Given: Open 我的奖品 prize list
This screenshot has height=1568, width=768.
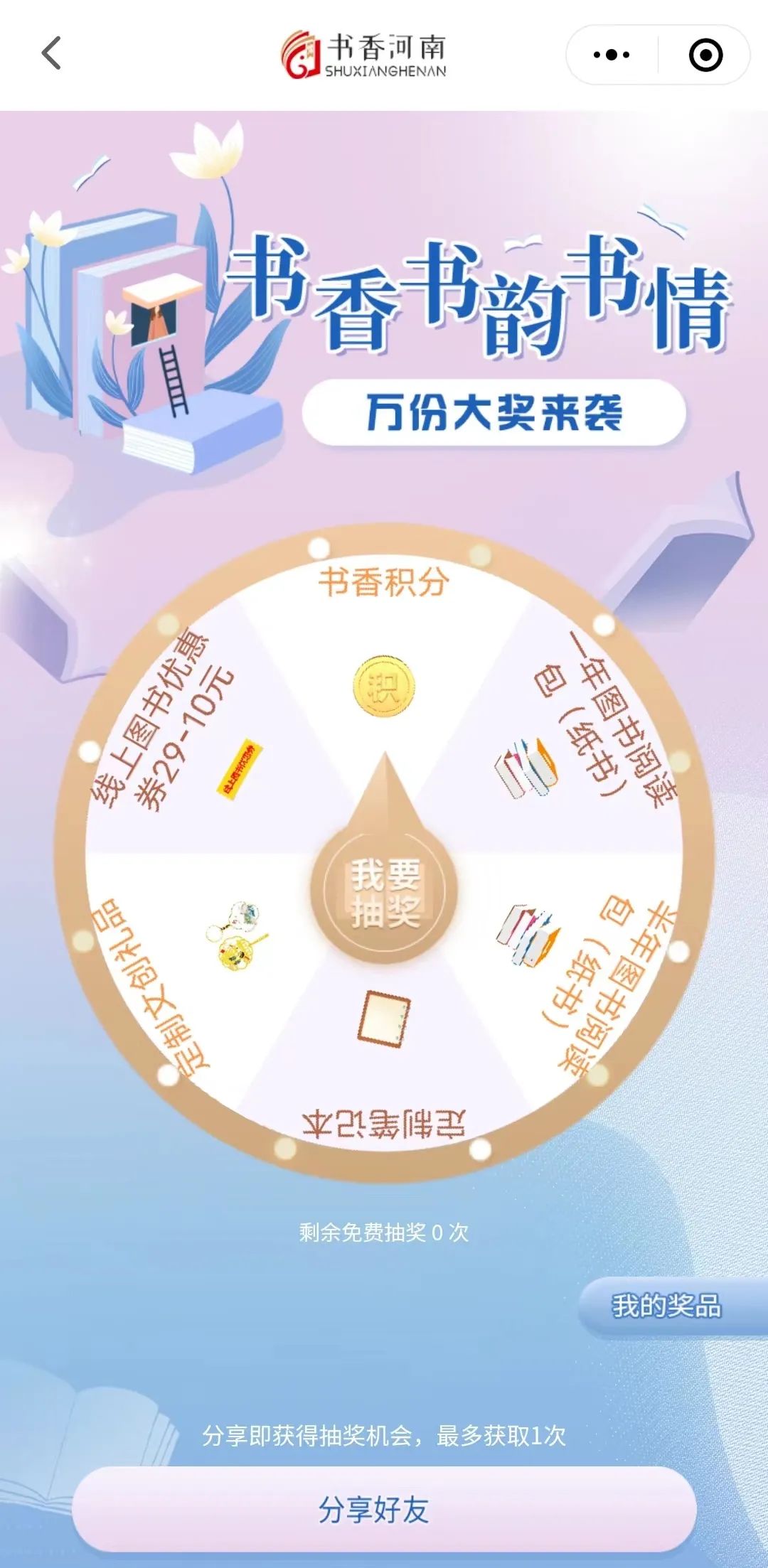Looking at the screenshot, I should point(667,1306).
